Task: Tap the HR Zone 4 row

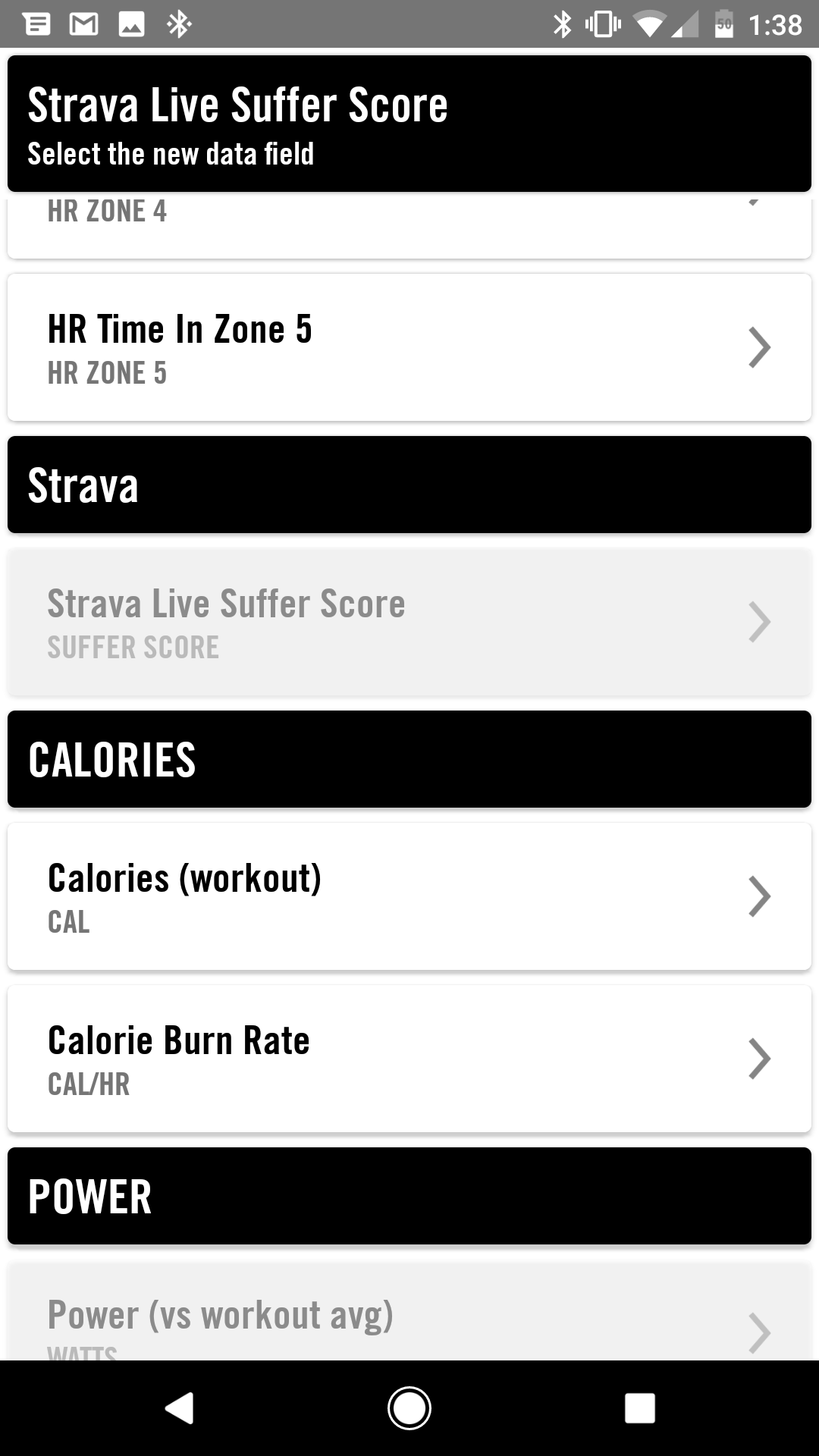Action: [x=409, y=226]
